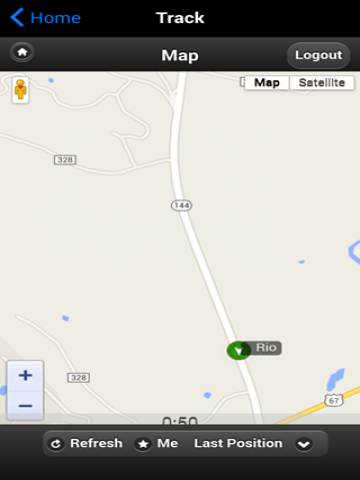Go back to Home

[x=45, y=17]
